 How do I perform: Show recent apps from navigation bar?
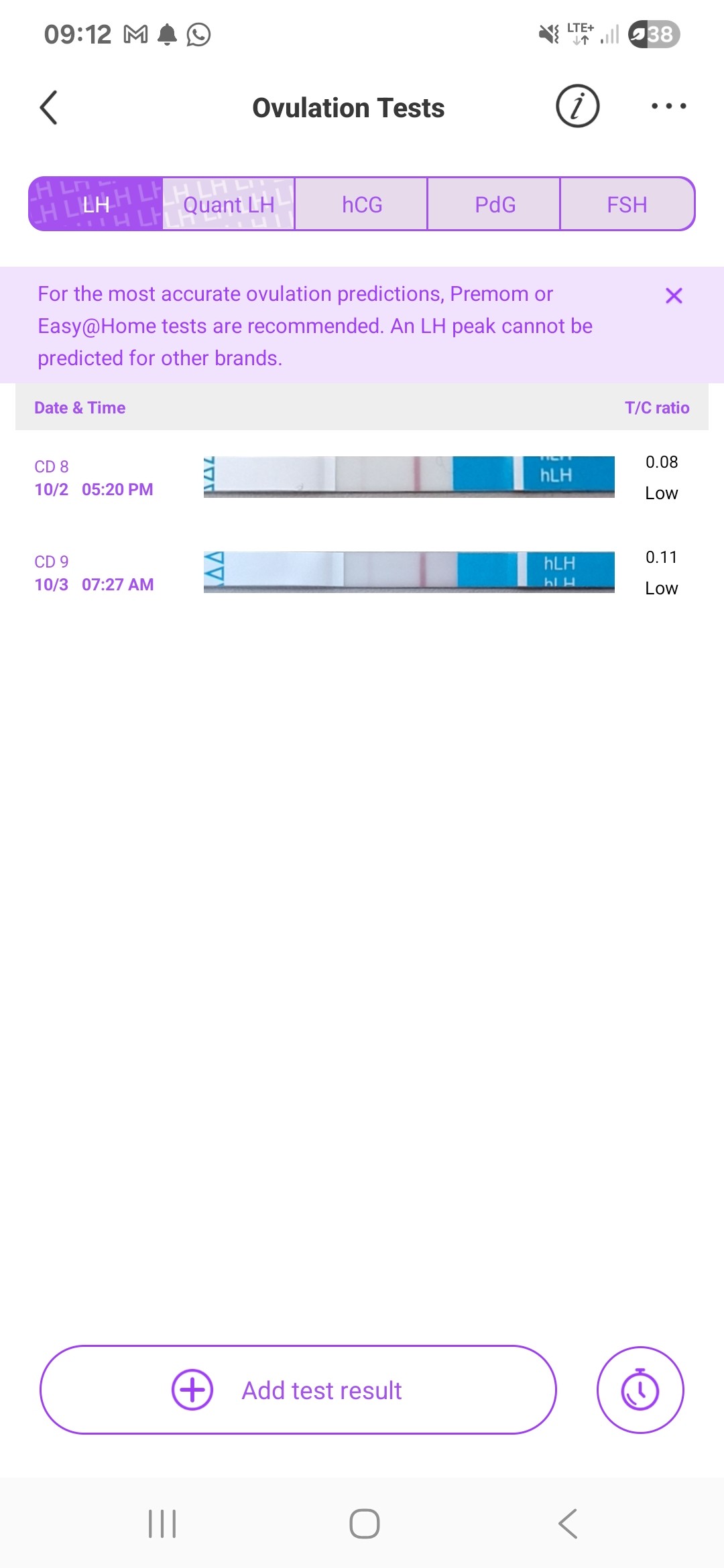162,1524
